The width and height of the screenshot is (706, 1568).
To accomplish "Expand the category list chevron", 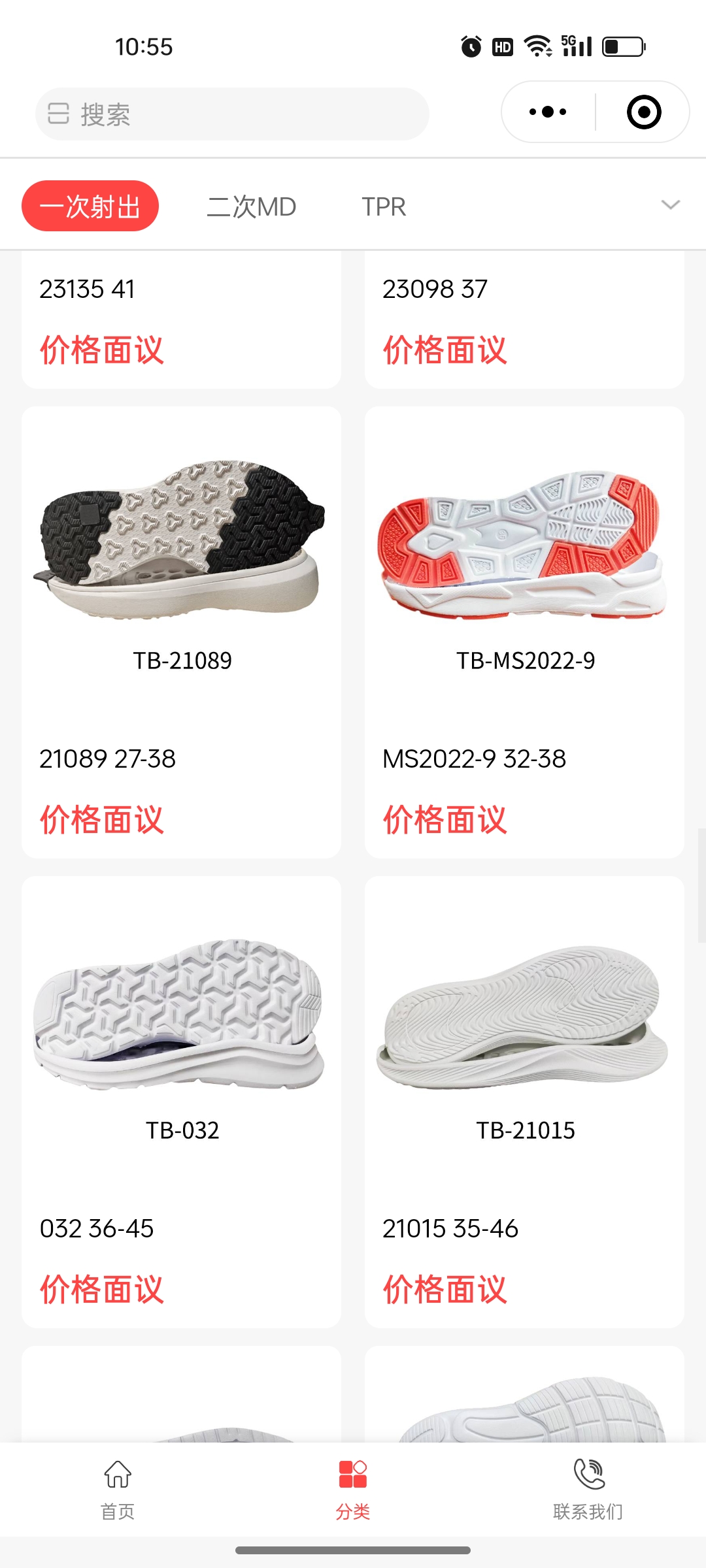I will pyautogui.click(x=670, y=205).
